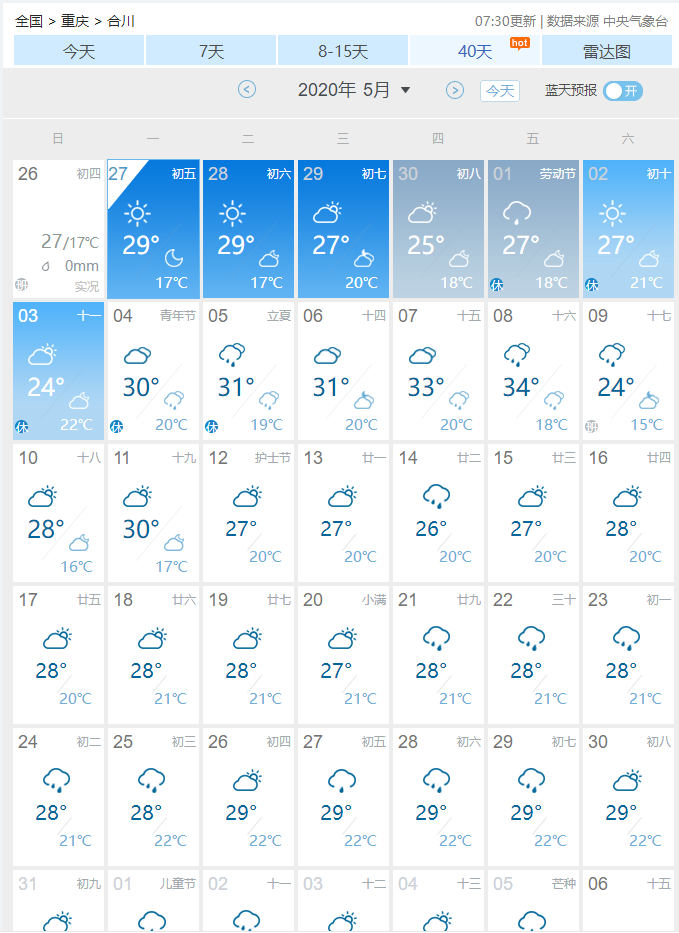The height and width of the screenshot is (933, 679).
Task: Select the 27 初五 day cell
Action: [x=153, y=229]
